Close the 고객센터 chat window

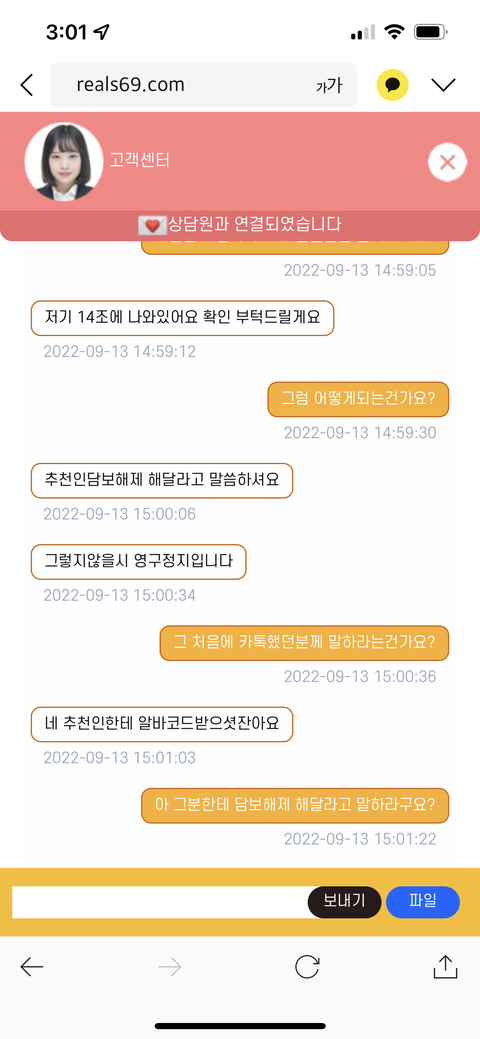[448, 162]
